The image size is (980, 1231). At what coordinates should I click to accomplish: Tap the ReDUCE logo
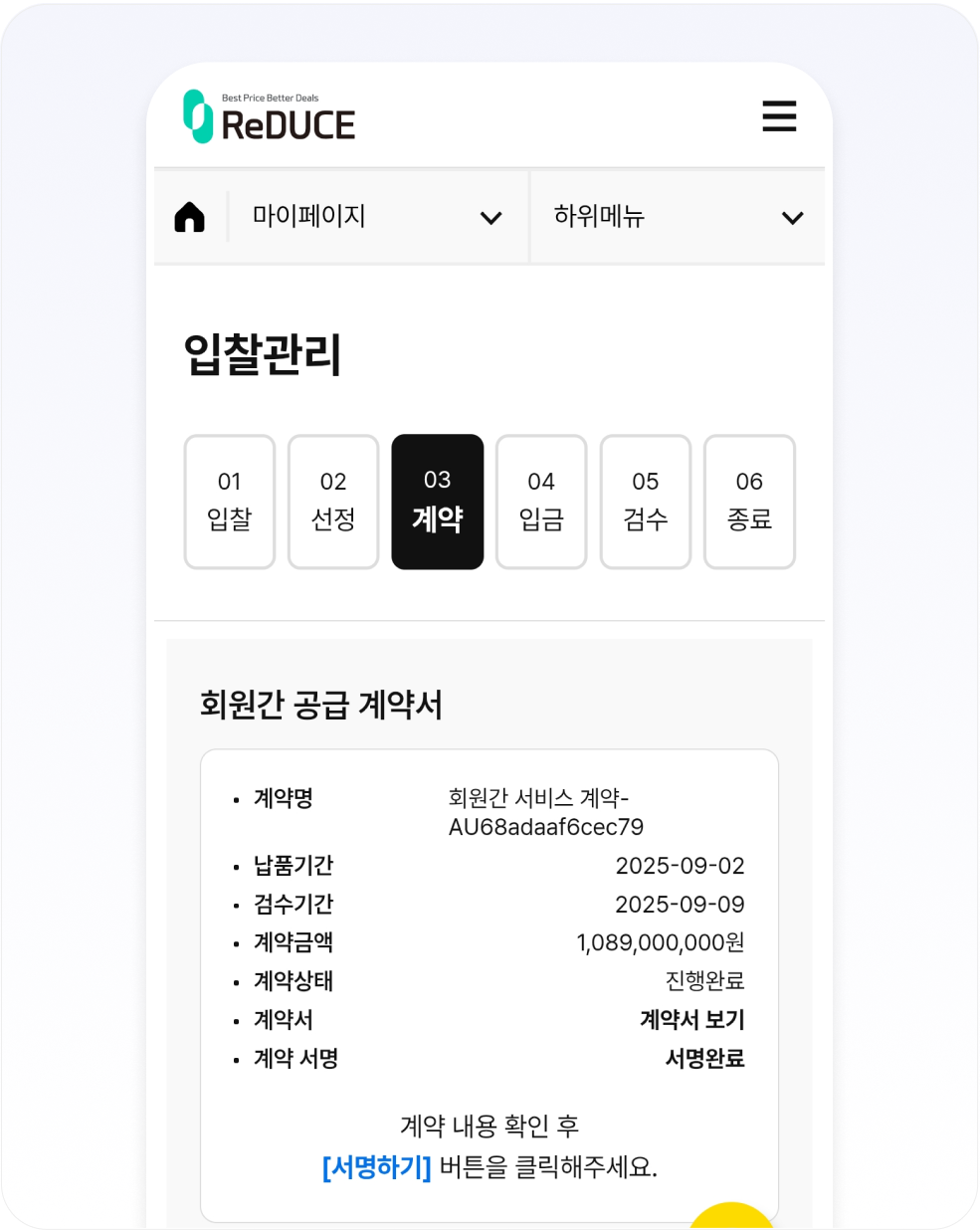(270, 117)
